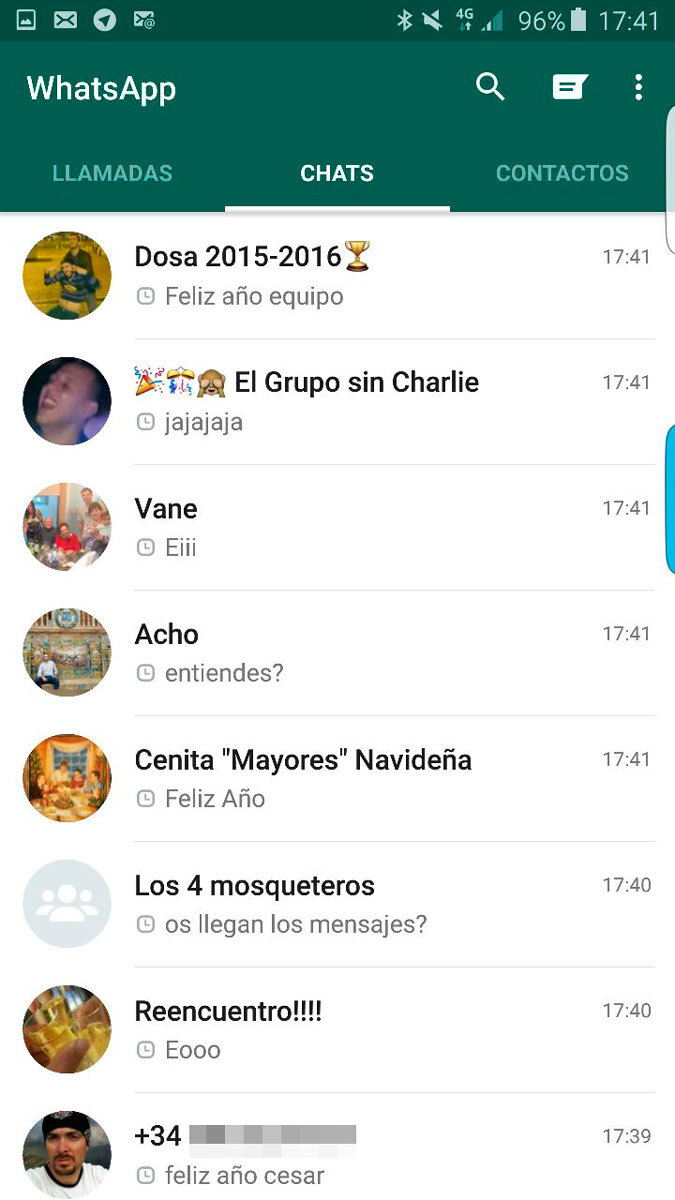Switch to the LLAMADAS tab
This screenshot has height=1200, width=675.
pyautogui.click(x=112, y=173)
